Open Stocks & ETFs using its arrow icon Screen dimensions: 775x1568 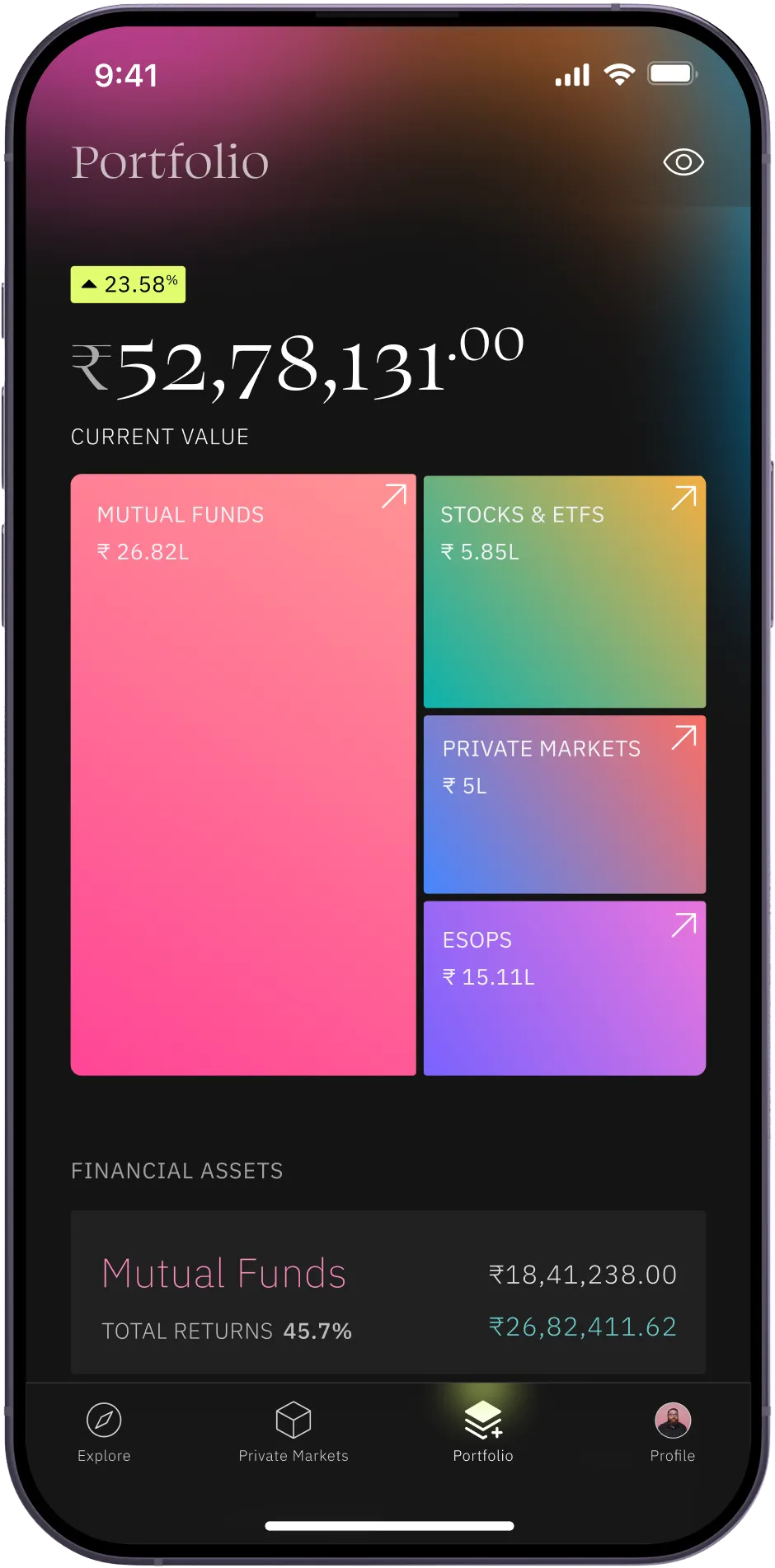(x=683, y=495)
